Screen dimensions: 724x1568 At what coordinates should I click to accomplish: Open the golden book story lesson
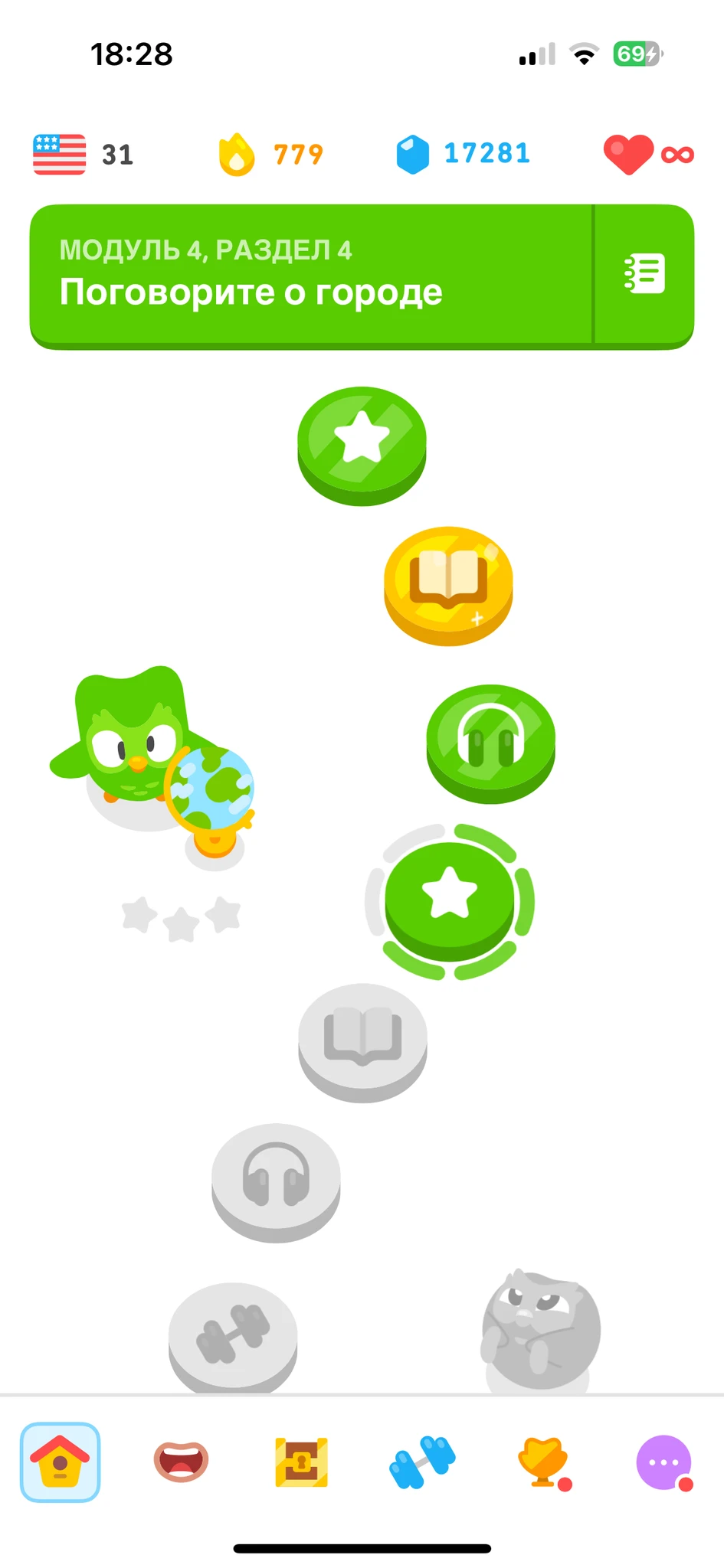pos(448,586)
